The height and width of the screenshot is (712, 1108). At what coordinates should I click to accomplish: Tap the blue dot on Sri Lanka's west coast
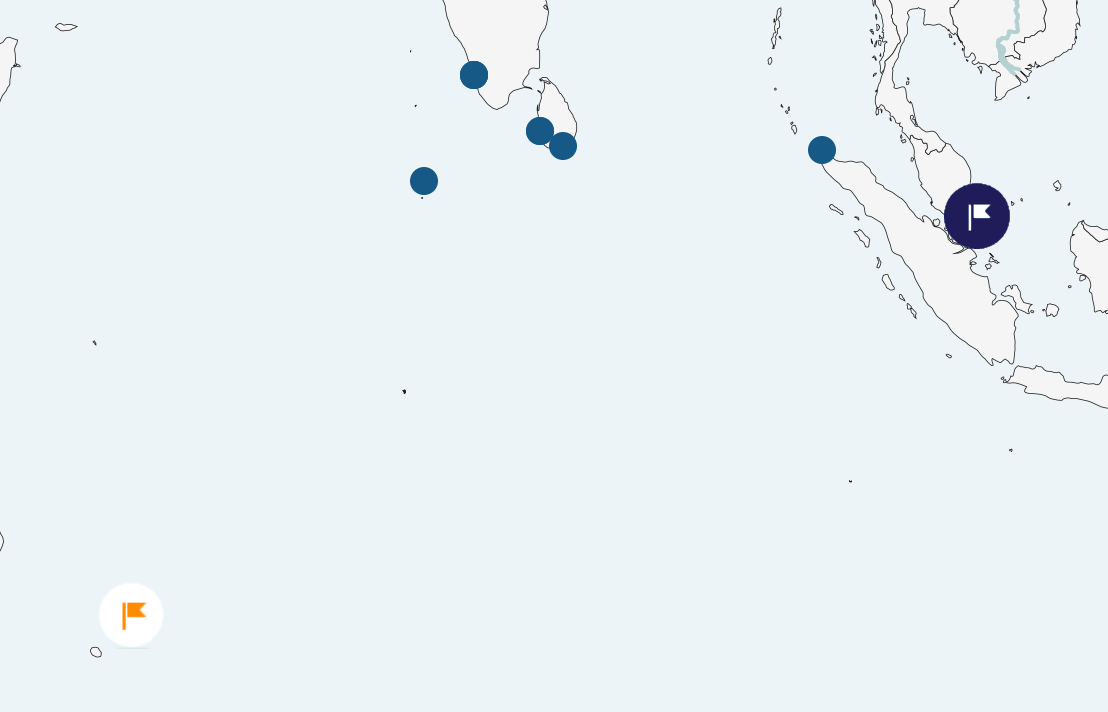[x=540, y=131]
